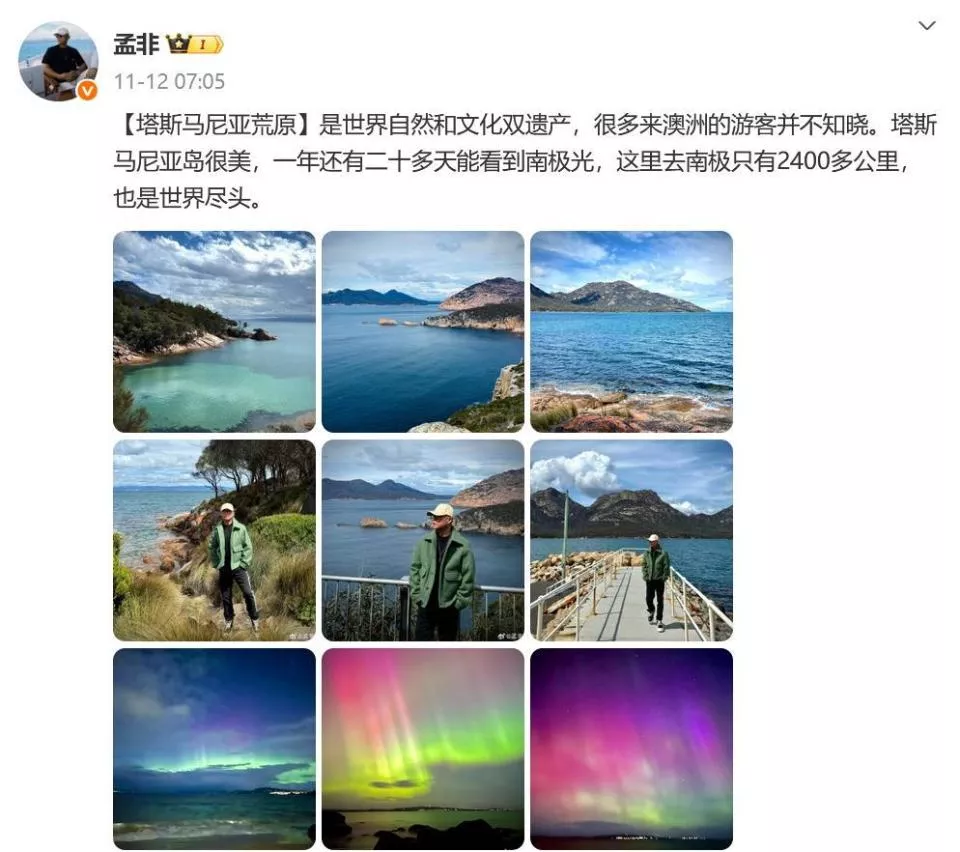
Task: Open the pink and green aurora photo
Action: coord(422,748)
